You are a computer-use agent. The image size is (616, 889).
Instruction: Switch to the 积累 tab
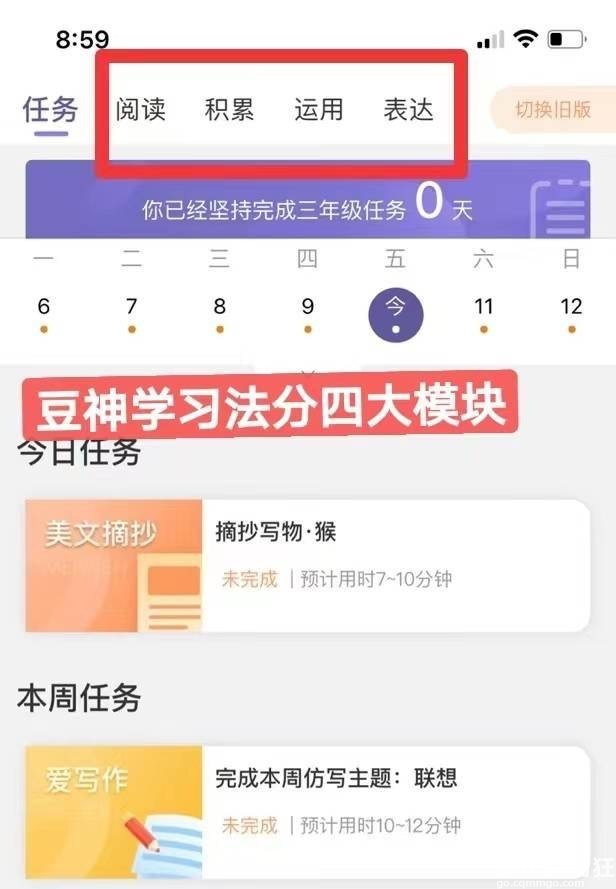coord(229,109)
